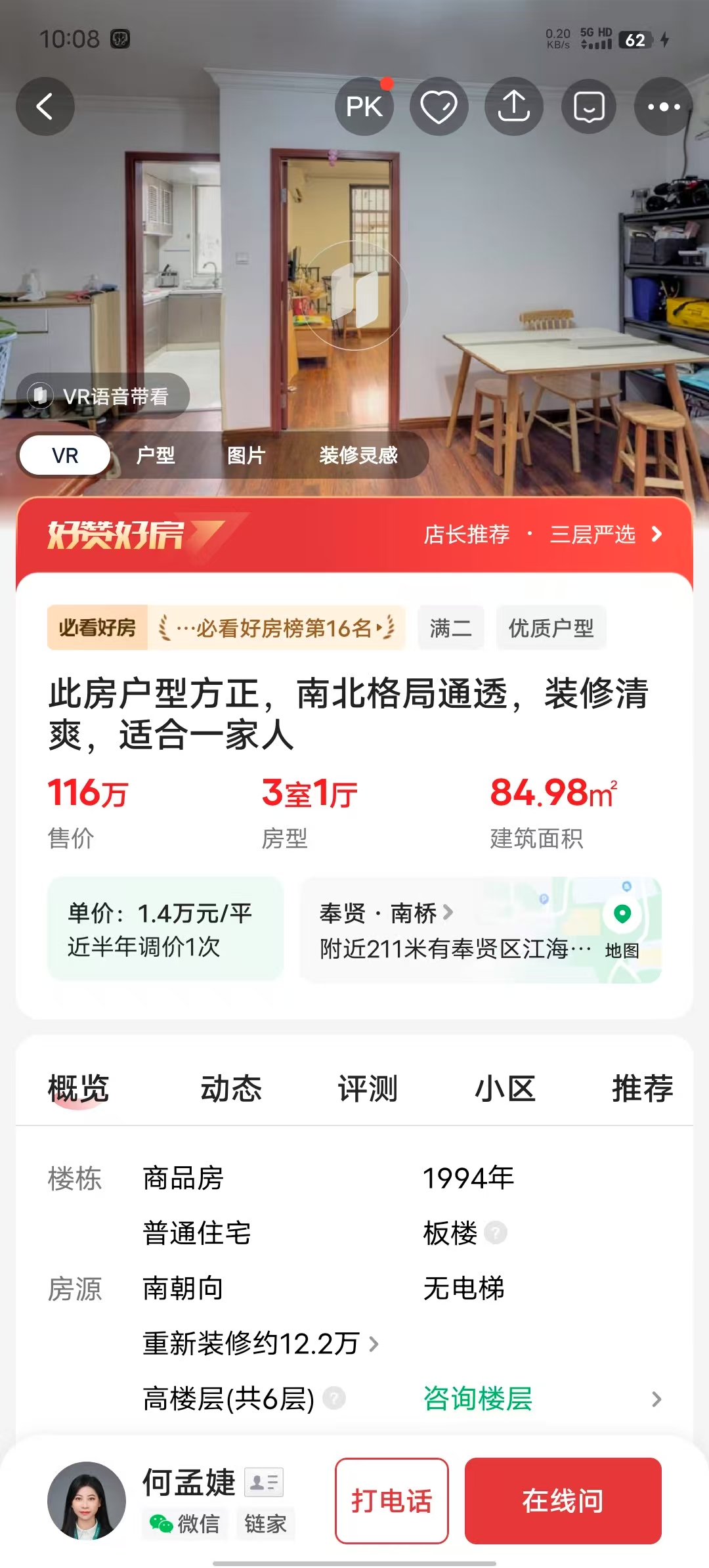This screenshot has width=709, height=1568.
Task: Chat with agent via 在线问
Action: pyautogui.click(x=563, y=1501)
